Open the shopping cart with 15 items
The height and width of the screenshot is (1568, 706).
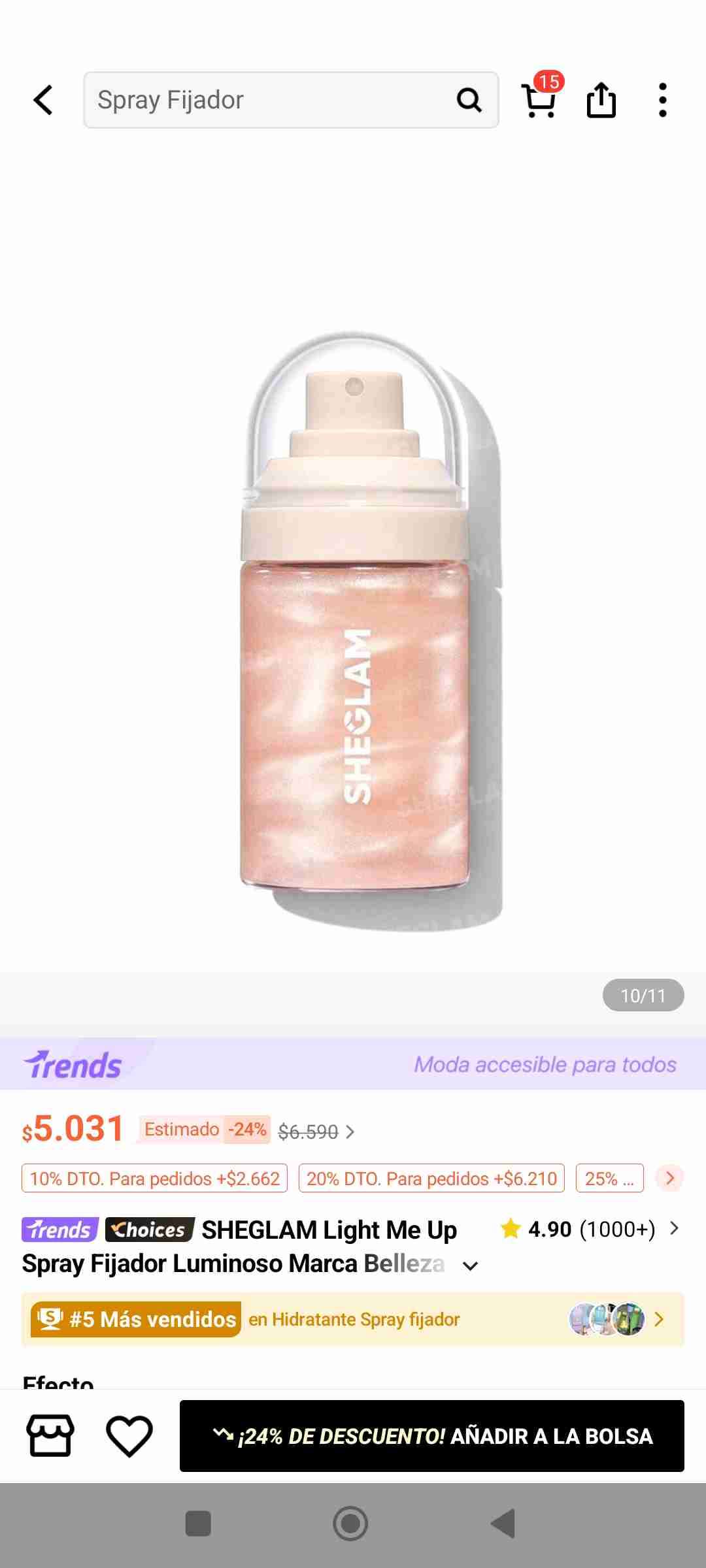coord(539,100)
